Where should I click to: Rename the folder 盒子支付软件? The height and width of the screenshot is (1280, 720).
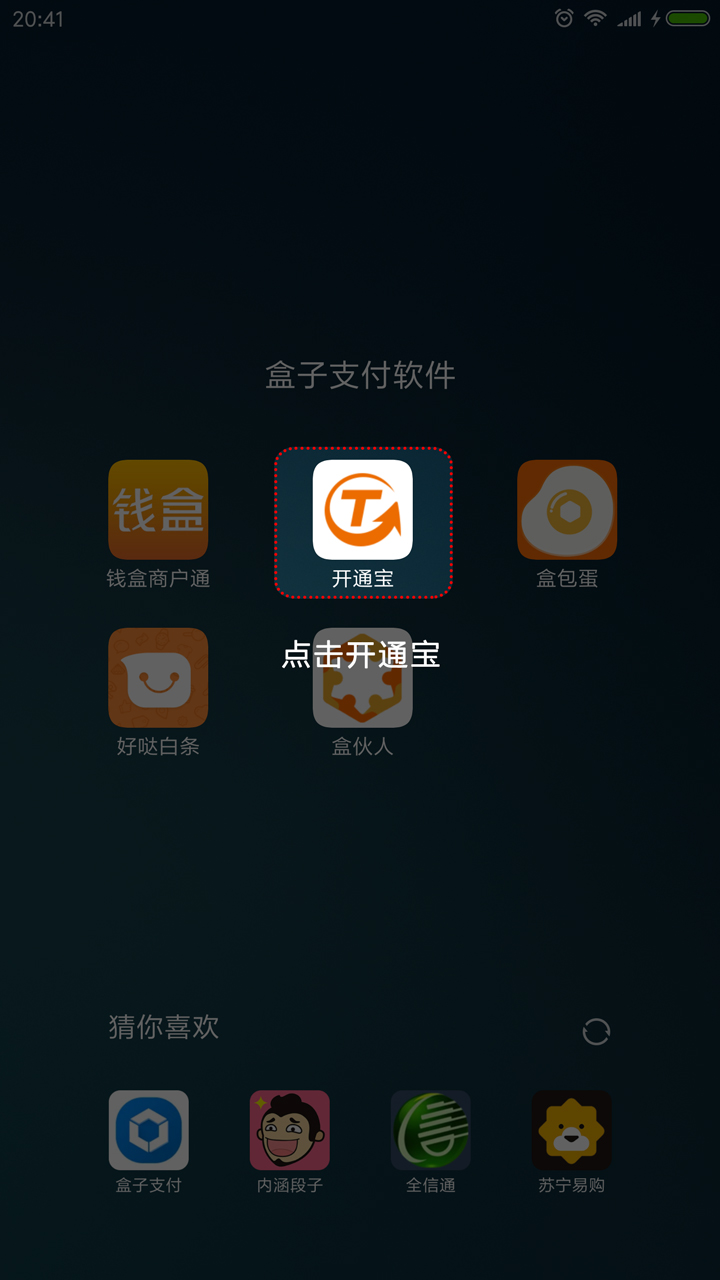(360, 376)
